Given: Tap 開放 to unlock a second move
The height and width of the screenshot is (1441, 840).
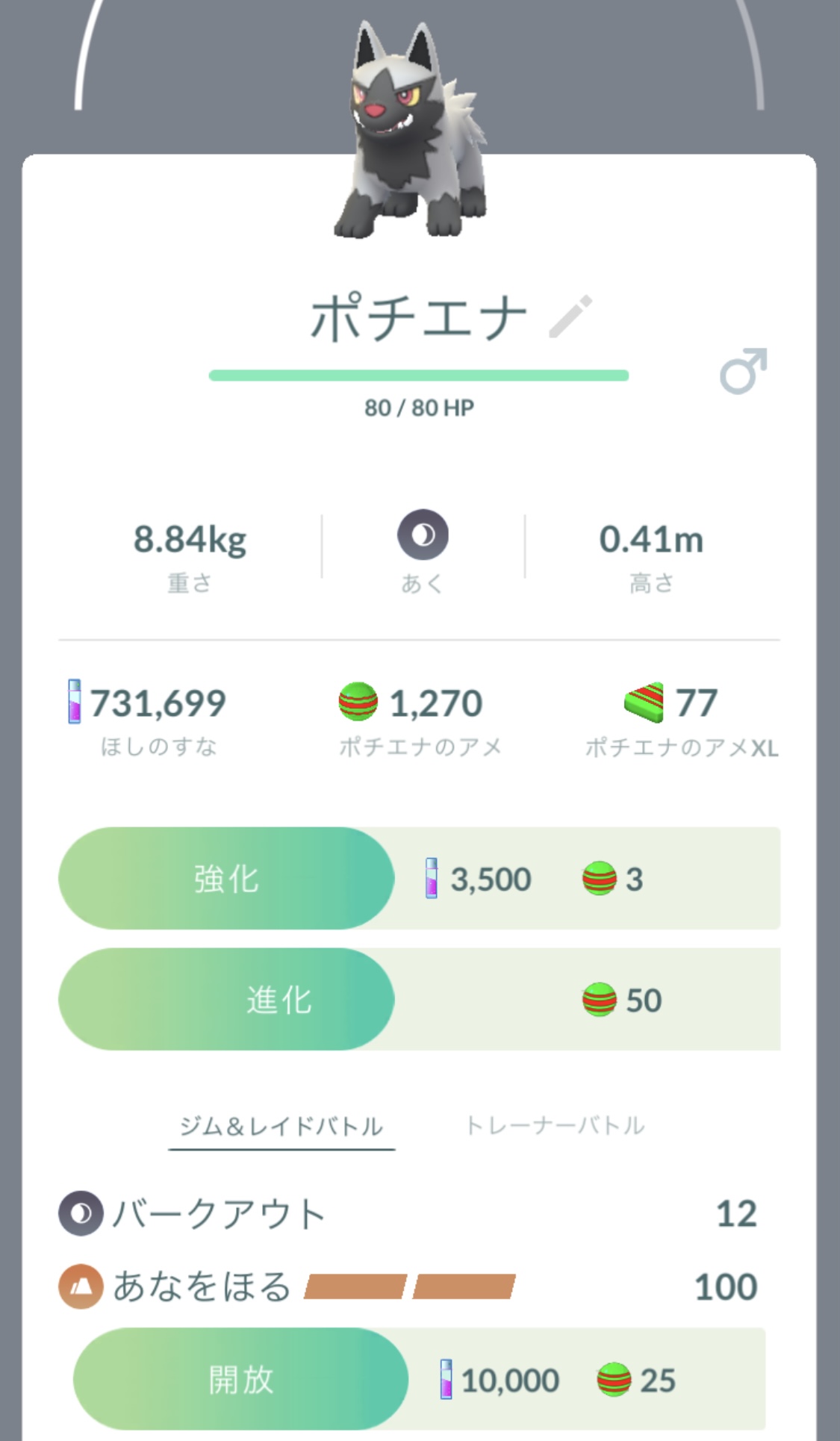Looking at the screenshot, I should point(240,1379).
